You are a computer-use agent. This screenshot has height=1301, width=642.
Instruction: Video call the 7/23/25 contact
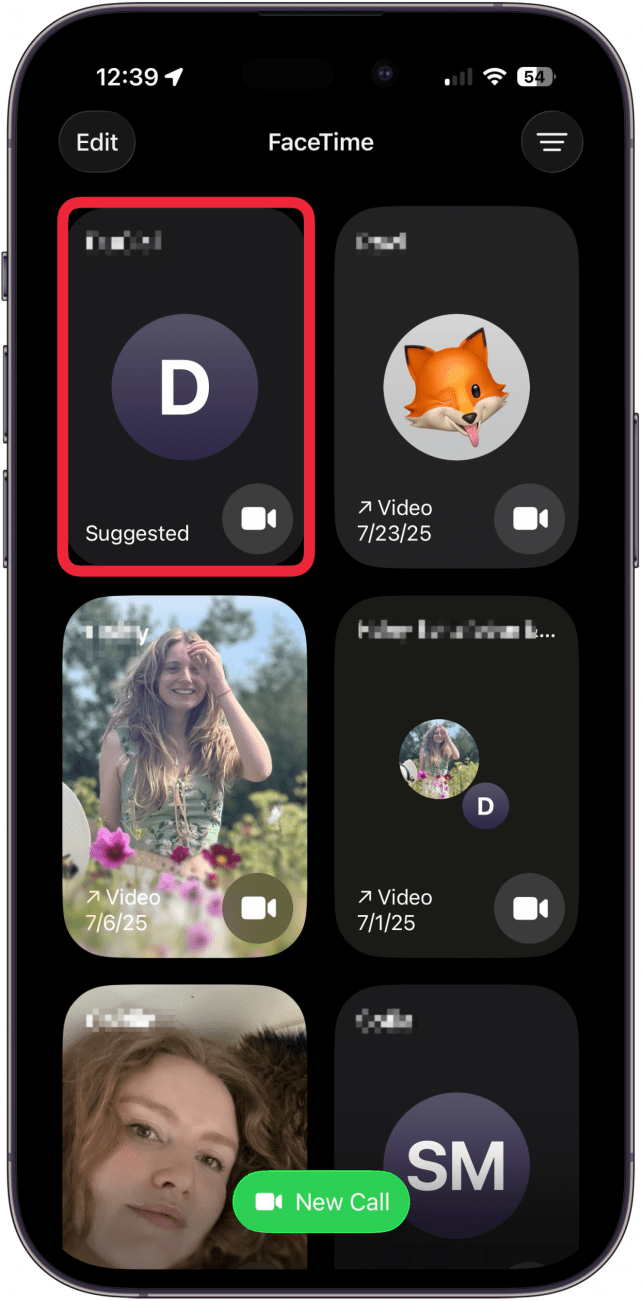tap(530, 519)
